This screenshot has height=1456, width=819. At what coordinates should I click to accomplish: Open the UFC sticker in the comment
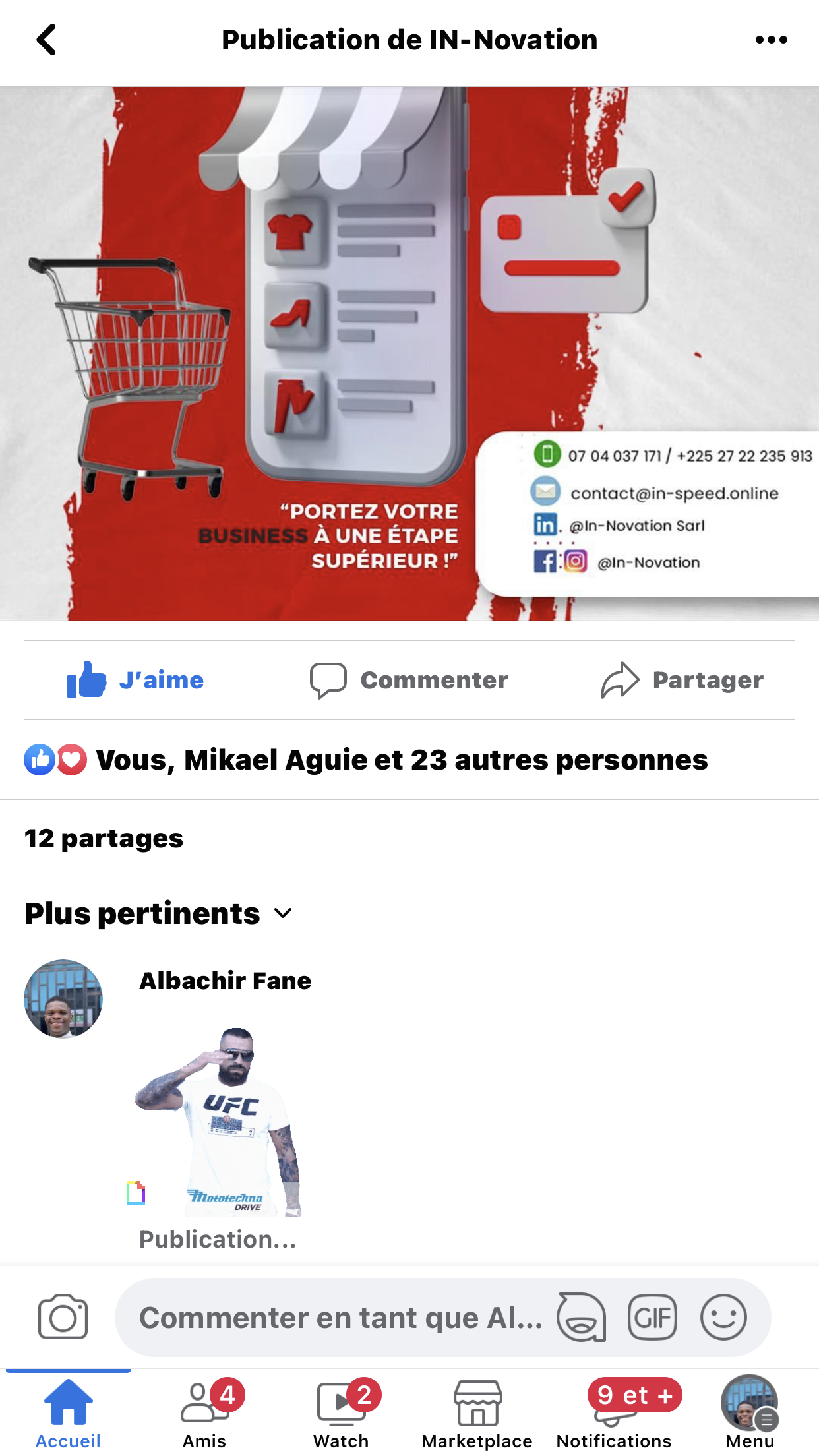click(x=218, y=1121)
